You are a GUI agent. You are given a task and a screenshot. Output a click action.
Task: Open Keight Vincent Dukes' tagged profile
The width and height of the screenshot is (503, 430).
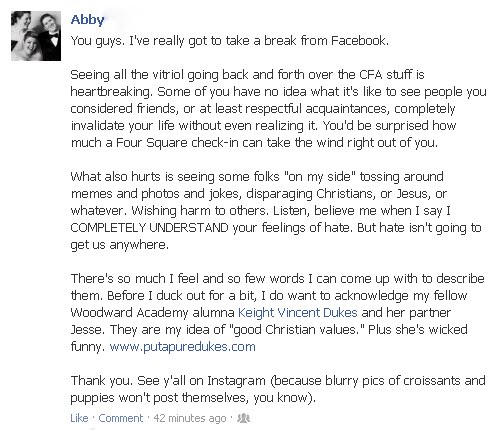pyautogui.click(x=298, y=313)
